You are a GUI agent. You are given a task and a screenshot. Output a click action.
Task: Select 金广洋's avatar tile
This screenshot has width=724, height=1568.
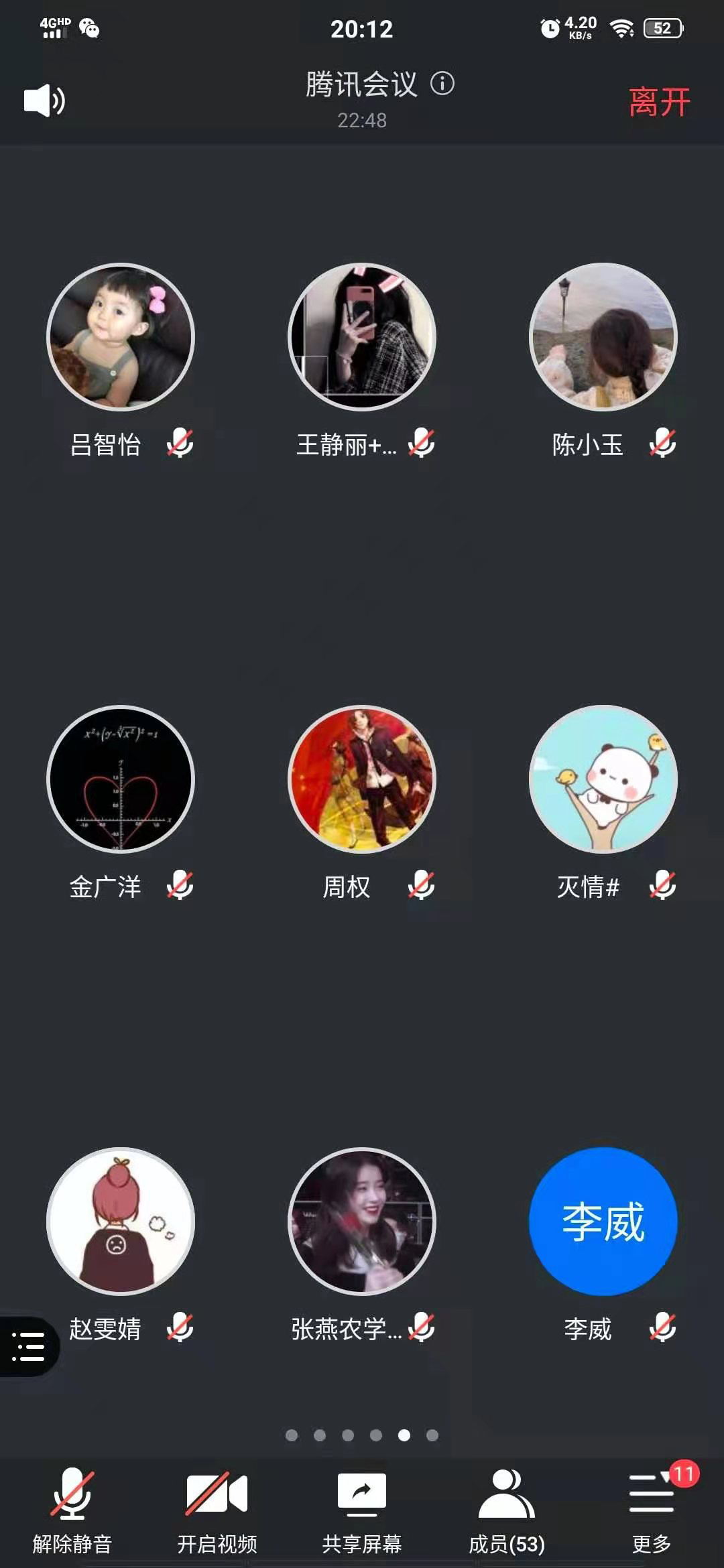point(121,779)
